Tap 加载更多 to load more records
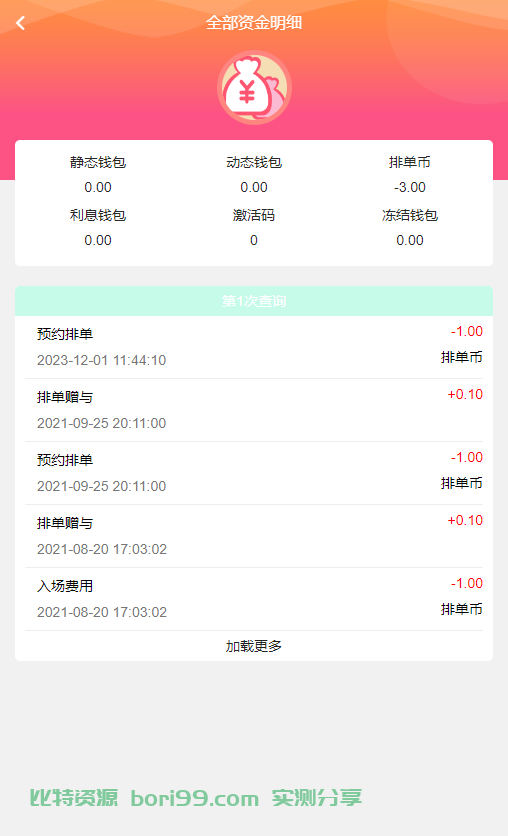Image resolution: width=508 pixels, height=836 pixels. pos(254,646)
